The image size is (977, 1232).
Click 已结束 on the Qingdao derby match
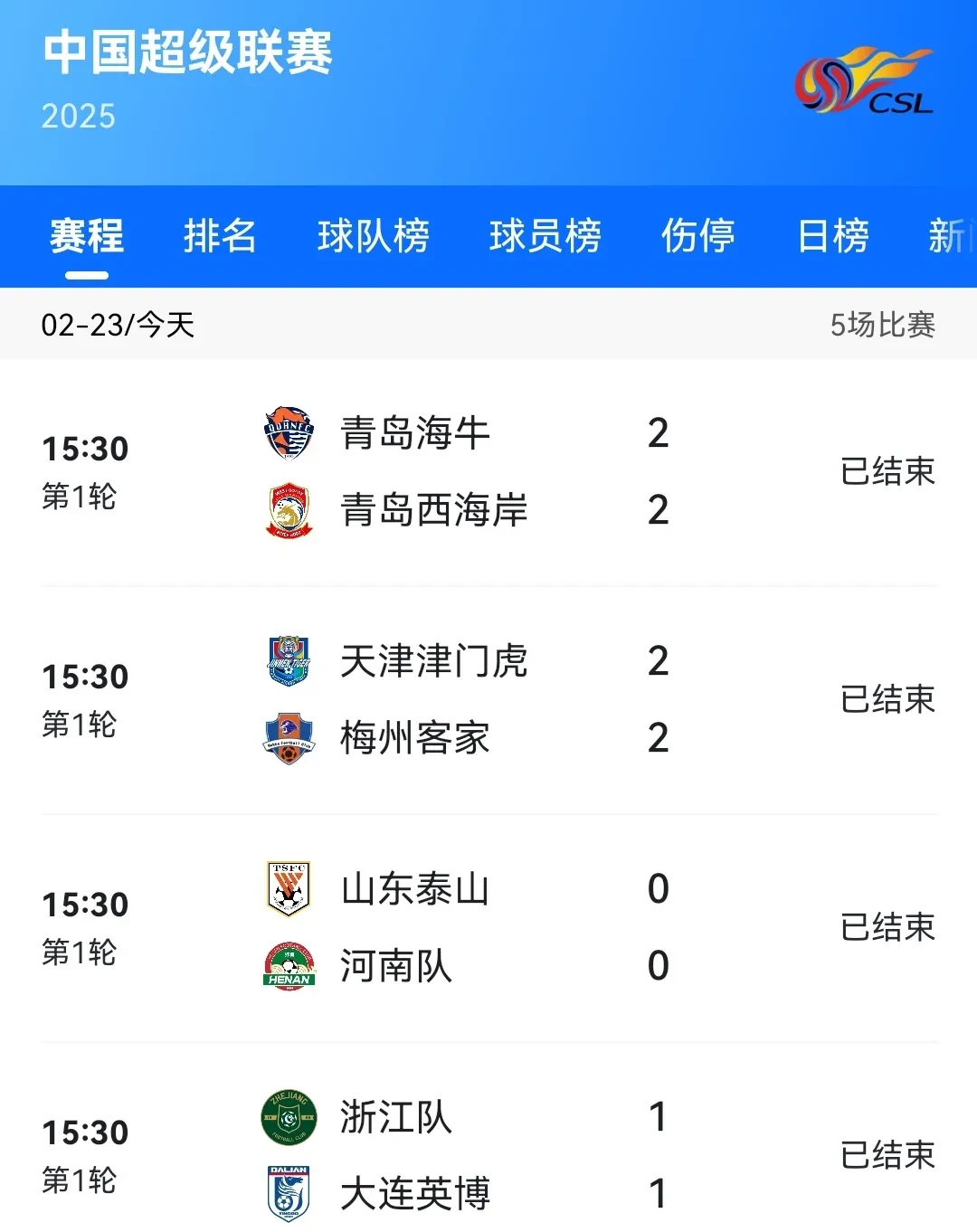point(887,470)
